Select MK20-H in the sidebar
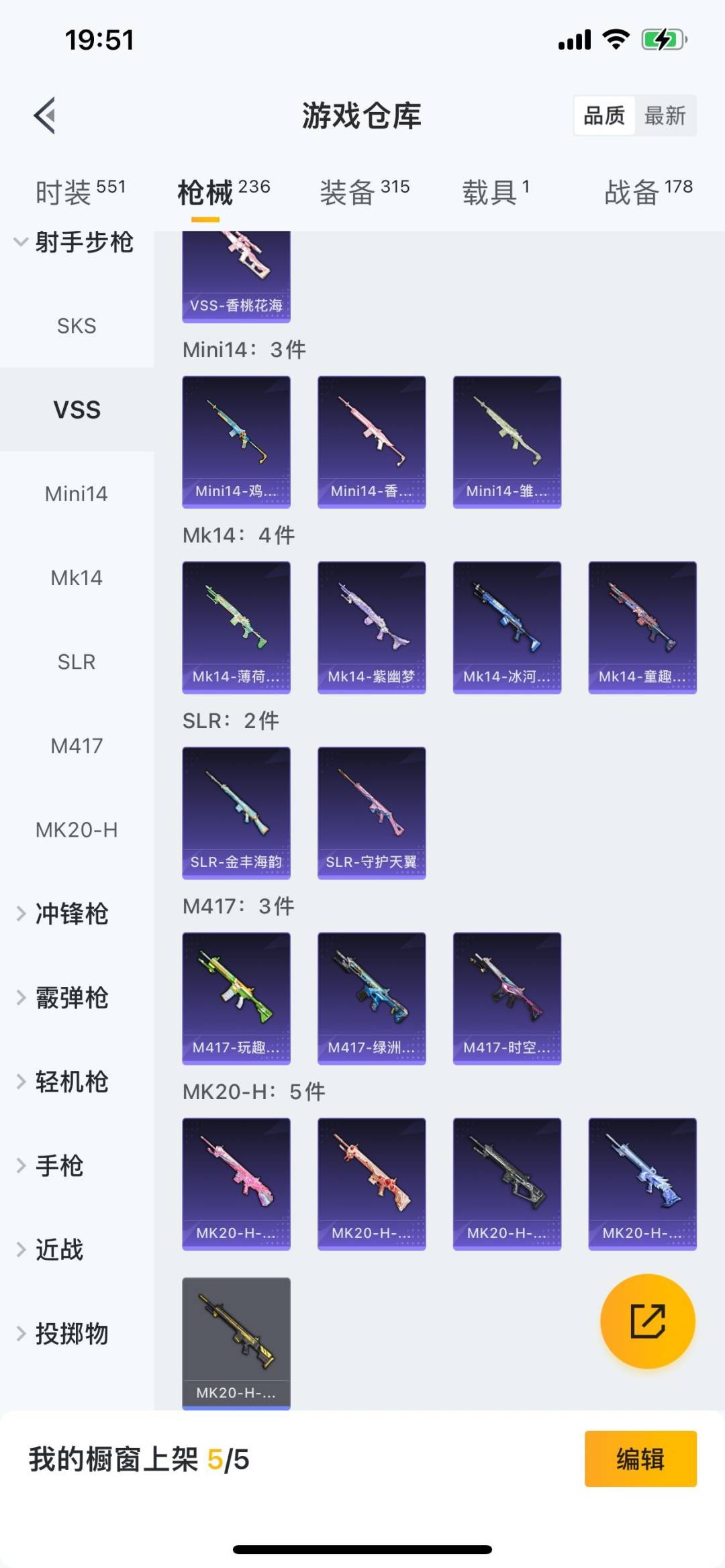 click(77, 830)
